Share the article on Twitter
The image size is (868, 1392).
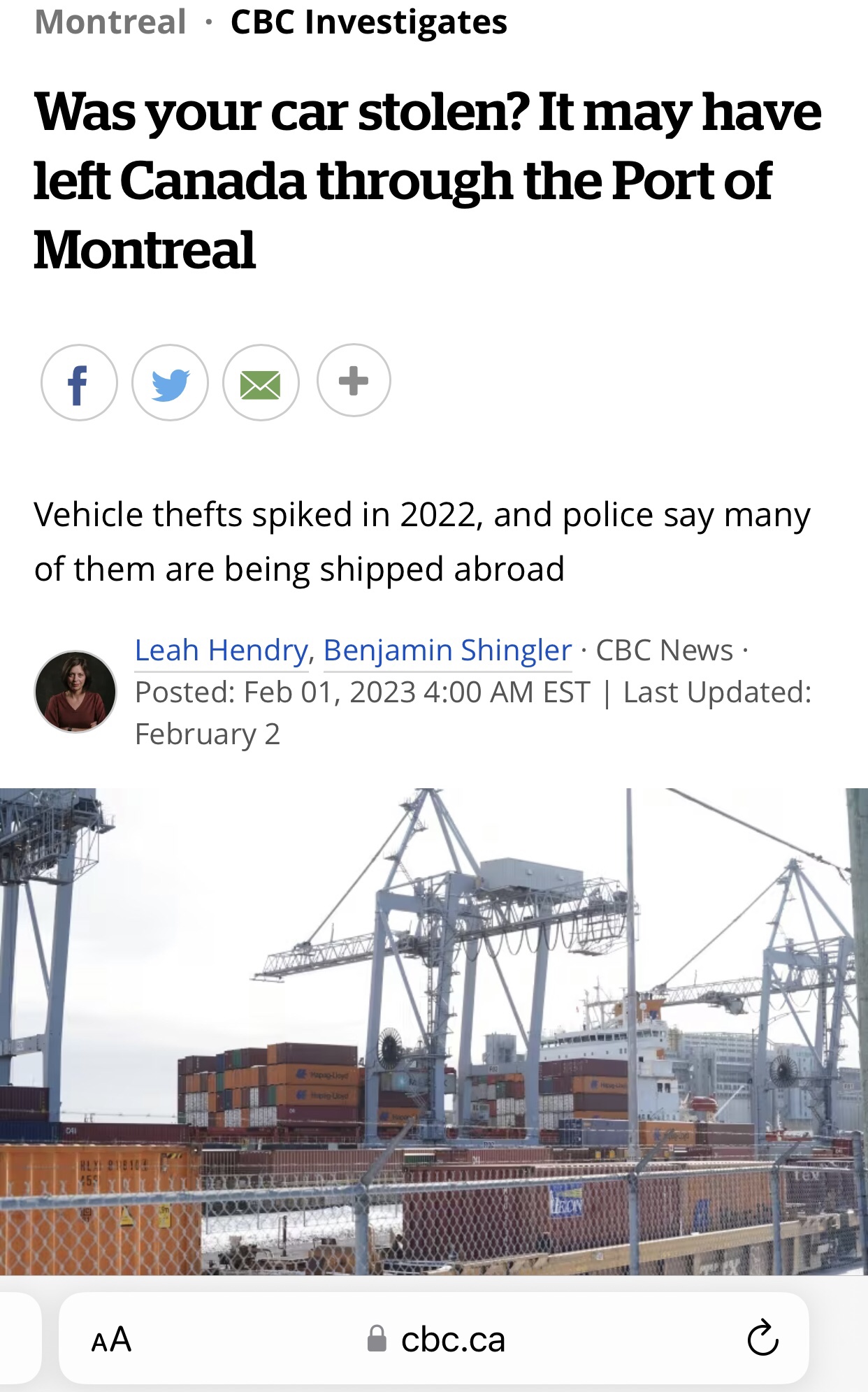[170, 382]
